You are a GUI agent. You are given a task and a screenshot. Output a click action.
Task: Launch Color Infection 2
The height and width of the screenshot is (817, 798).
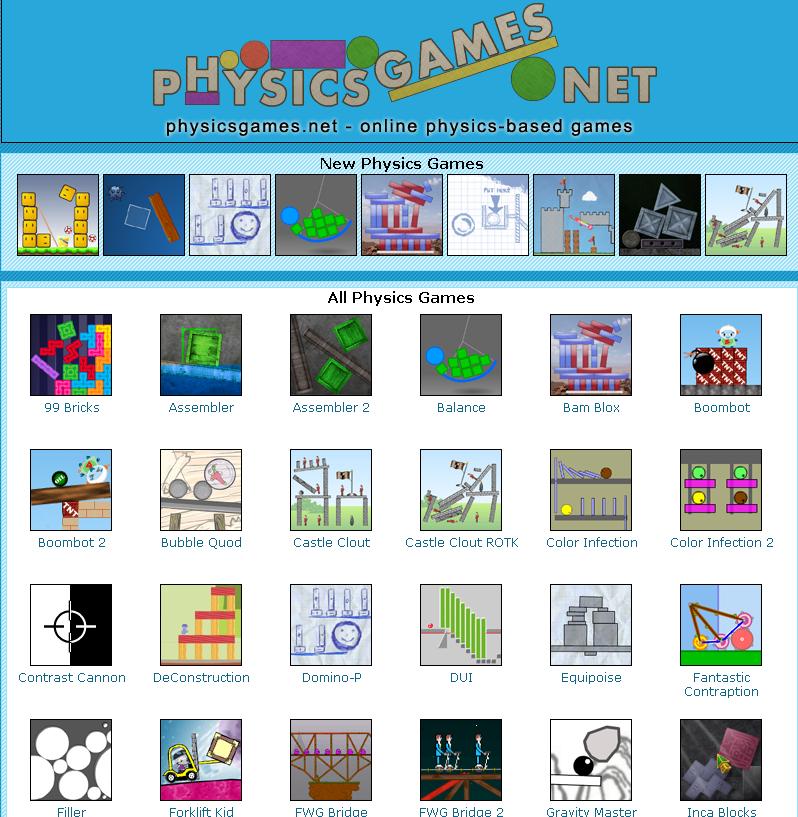(721, 490)
